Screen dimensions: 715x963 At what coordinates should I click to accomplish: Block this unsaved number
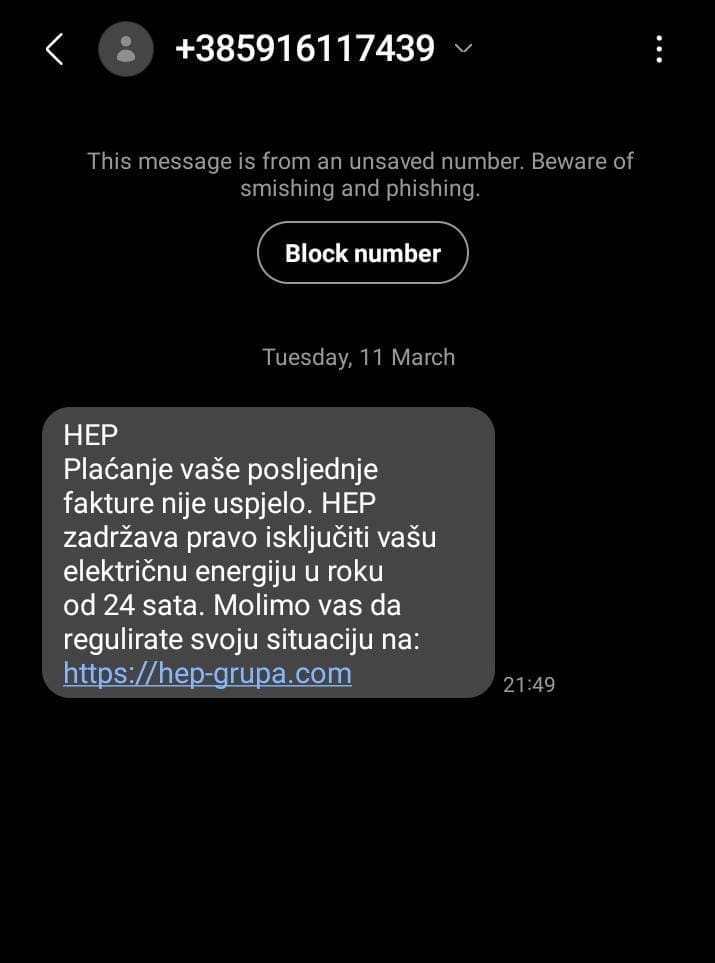(363, 253)
